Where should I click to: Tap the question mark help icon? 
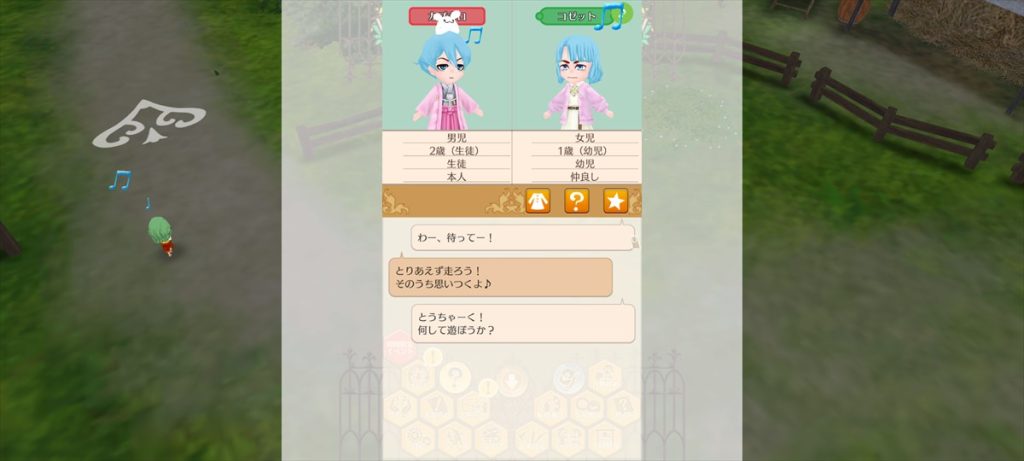576,201
